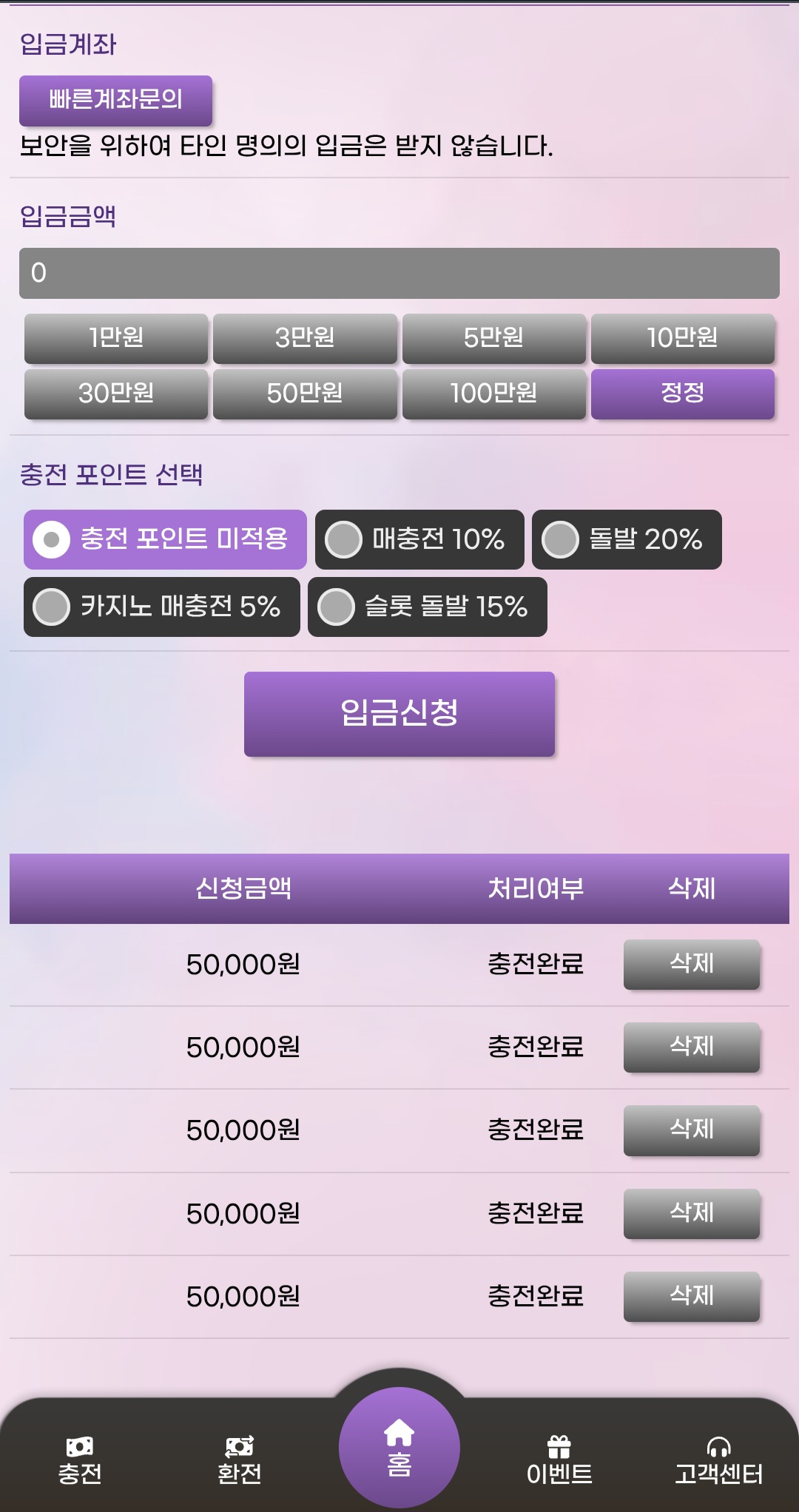Go to the 홈 tab
The width and height of the screenshot is (799, 1512).
(x=399, y=1448)
